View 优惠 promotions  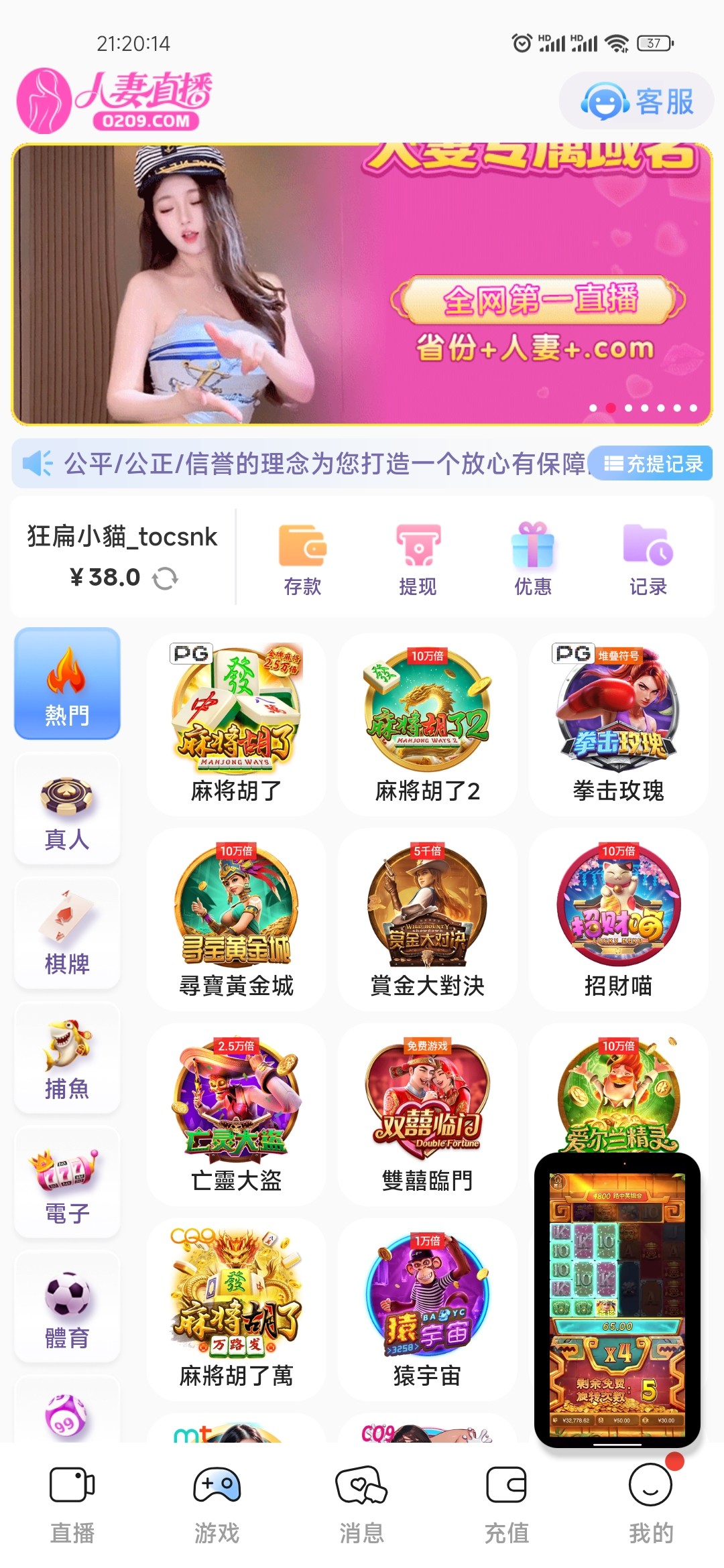tap(533, 559)
